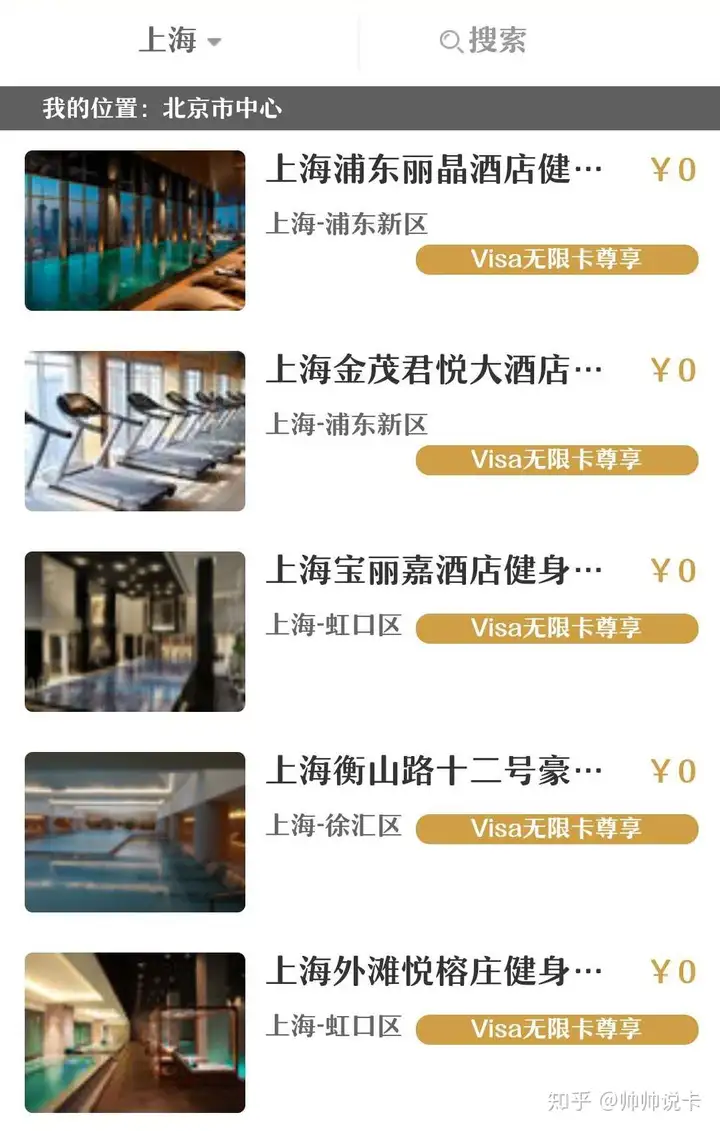Open 上海外滩悦榕庄健身 listing
The width and height of the screenshot is (720, 1131).
(x=433, y=971)
